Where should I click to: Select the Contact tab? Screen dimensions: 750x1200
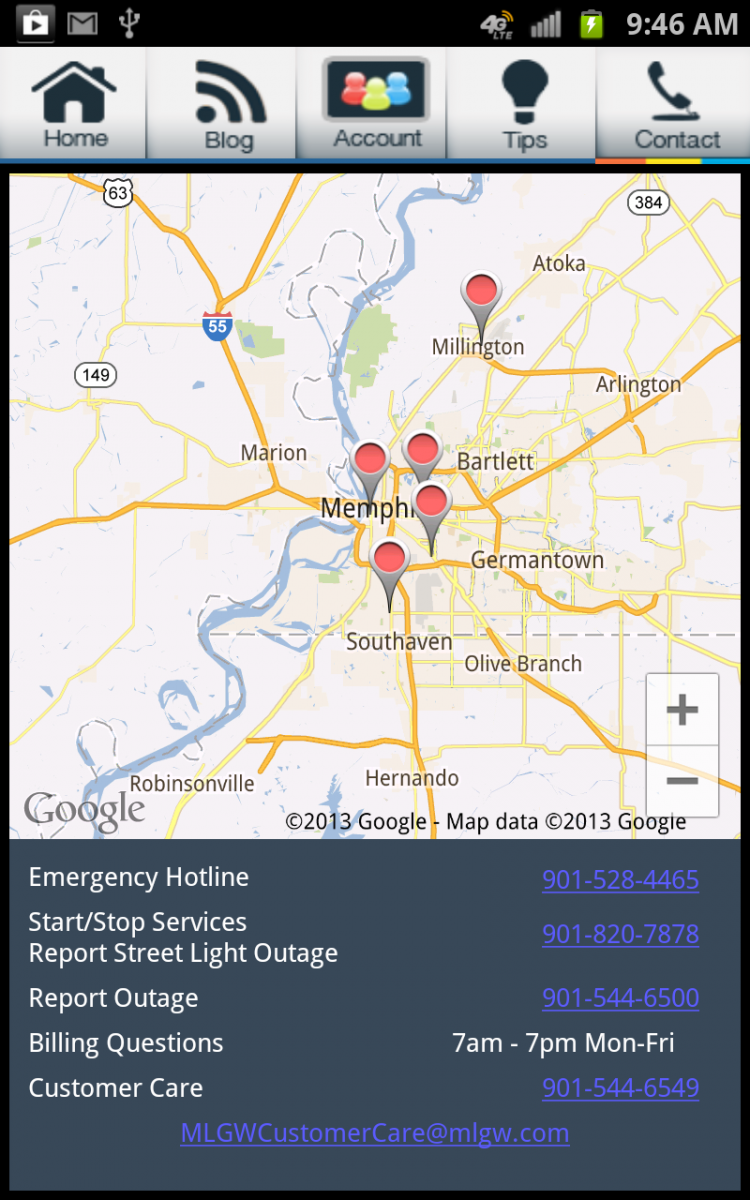[673, 104]
